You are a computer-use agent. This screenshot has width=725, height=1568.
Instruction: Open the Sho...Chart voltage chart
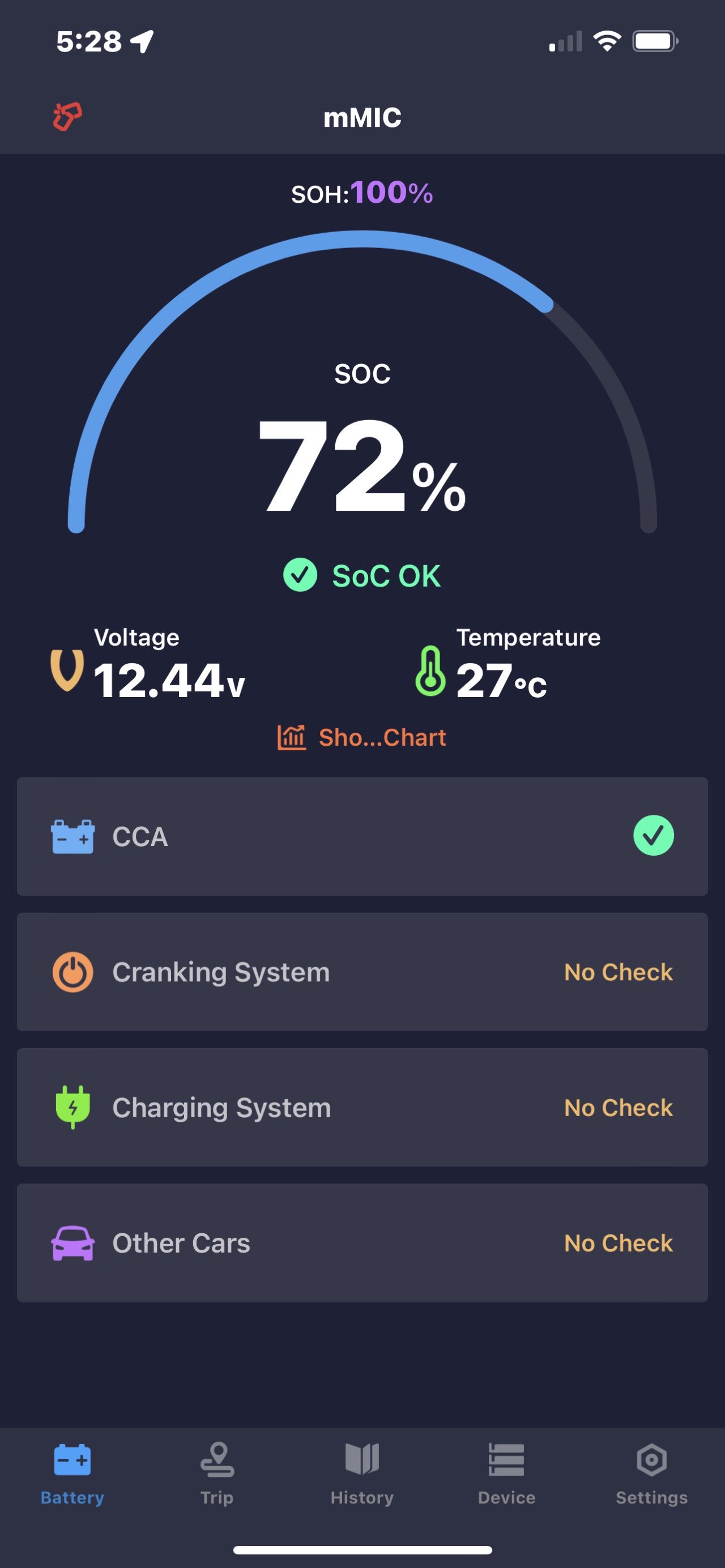click(x=362, y=737)
